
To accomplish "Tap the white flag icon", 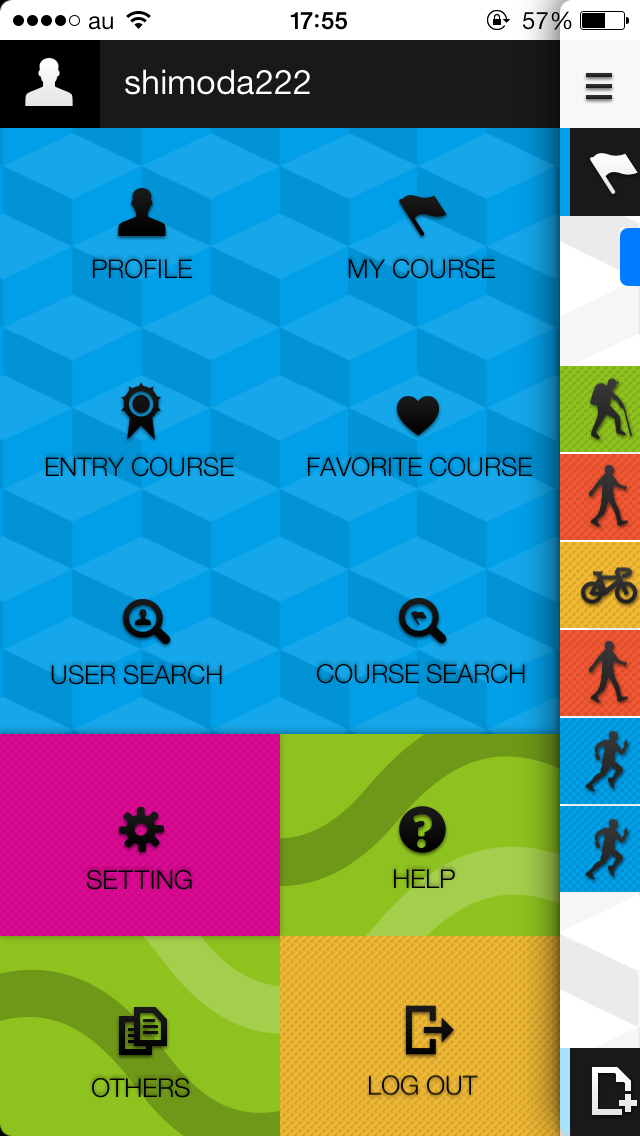I will click(x=605, y=172).
